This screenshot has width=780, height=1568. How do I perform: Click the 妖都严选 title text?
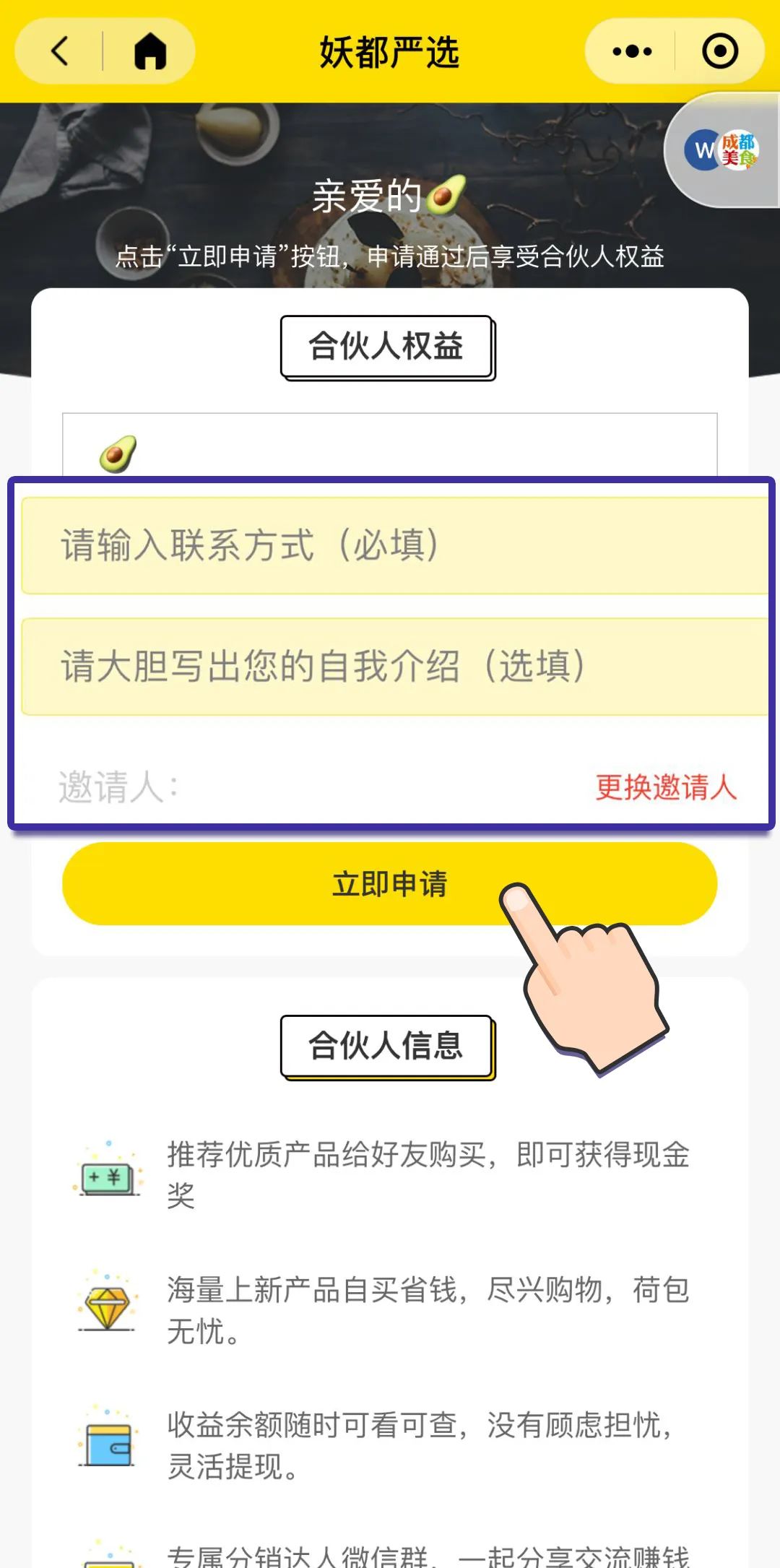390,53
